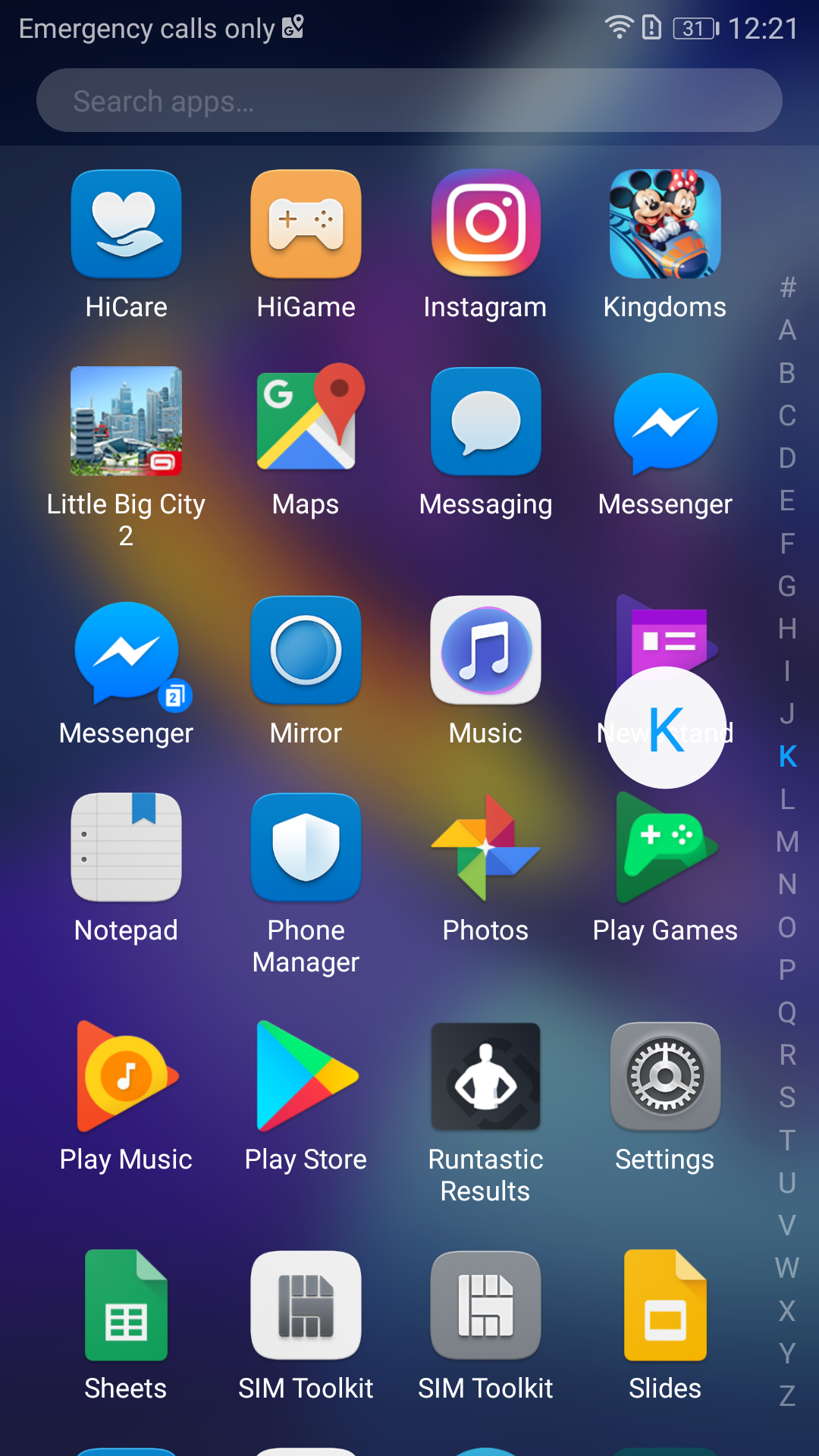Open Notepad
Screen dimensions: 819x1456
tap(126, 848)
